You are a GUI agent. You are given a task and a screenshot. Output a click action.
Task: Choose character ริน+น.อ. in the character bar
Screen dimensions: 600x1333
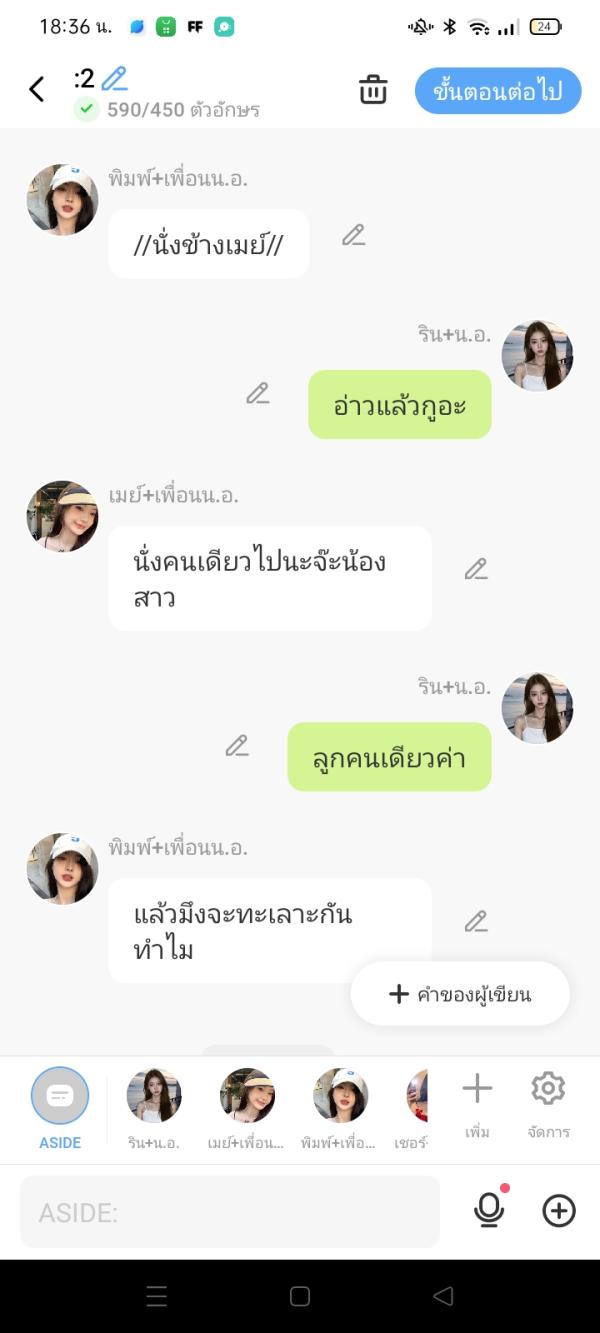pyautogui.click(x=154, y=1106)
